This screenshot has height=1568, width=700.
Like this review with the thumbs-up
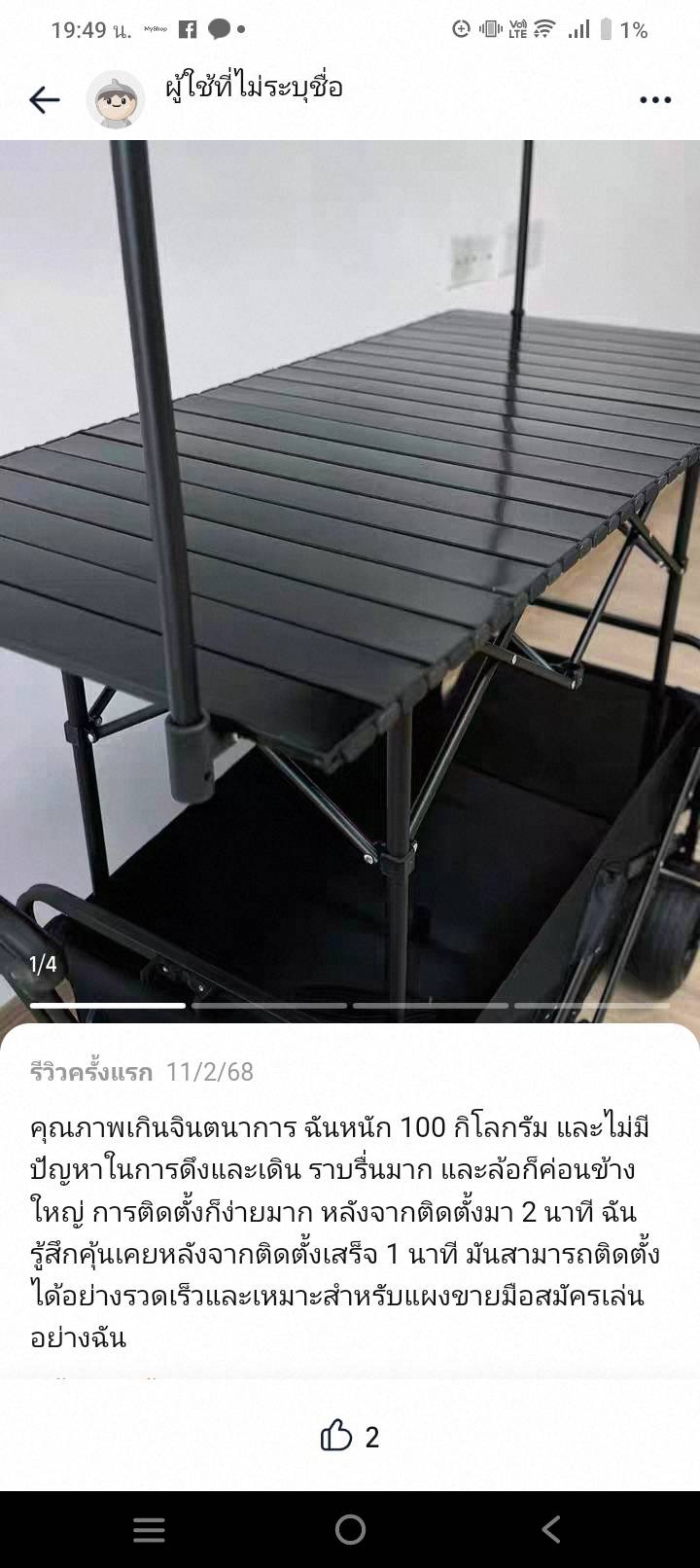tap(336, 1436)
